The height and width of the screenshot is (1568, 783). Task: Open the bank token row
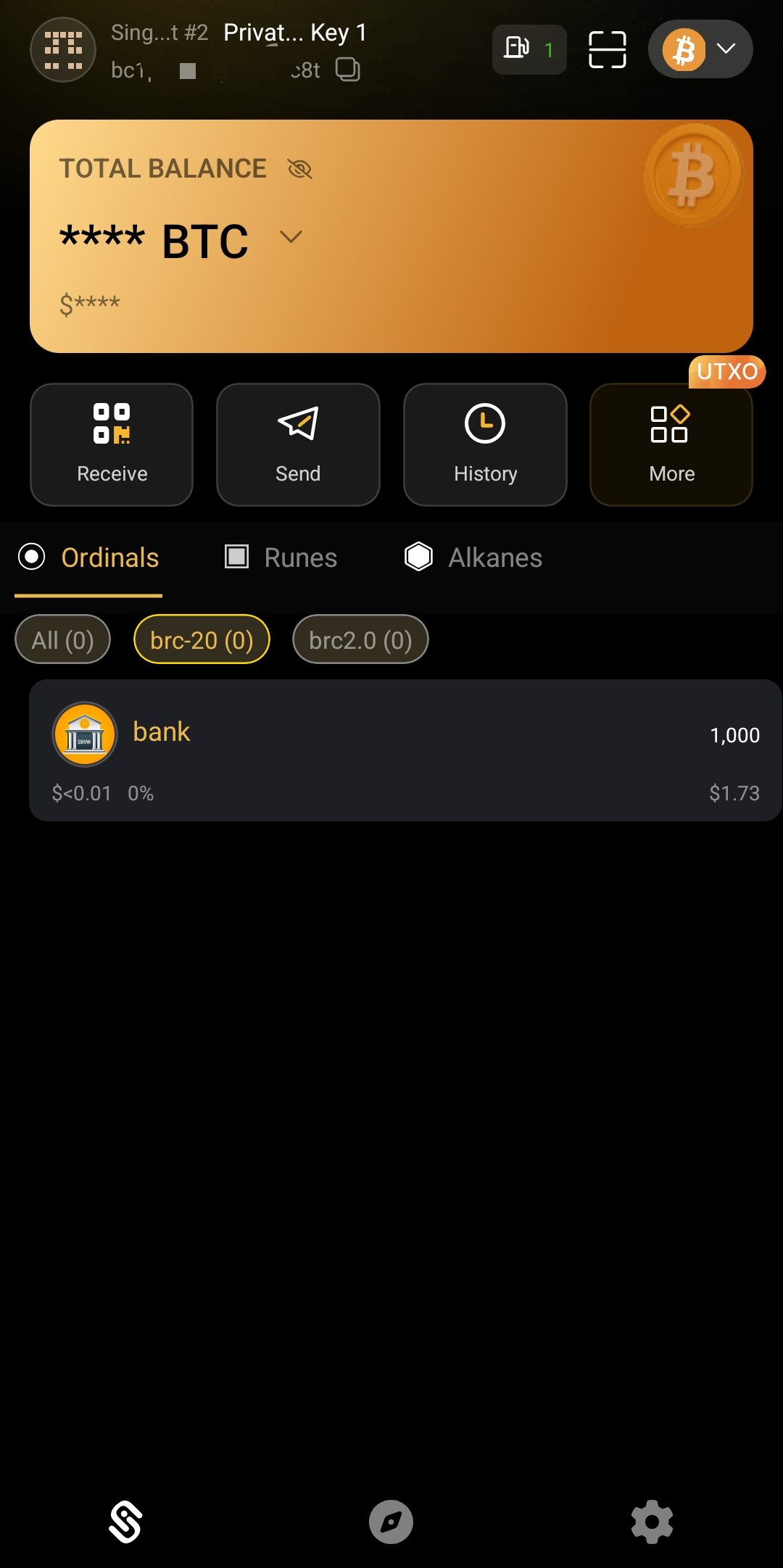click(x=405, y=750)
